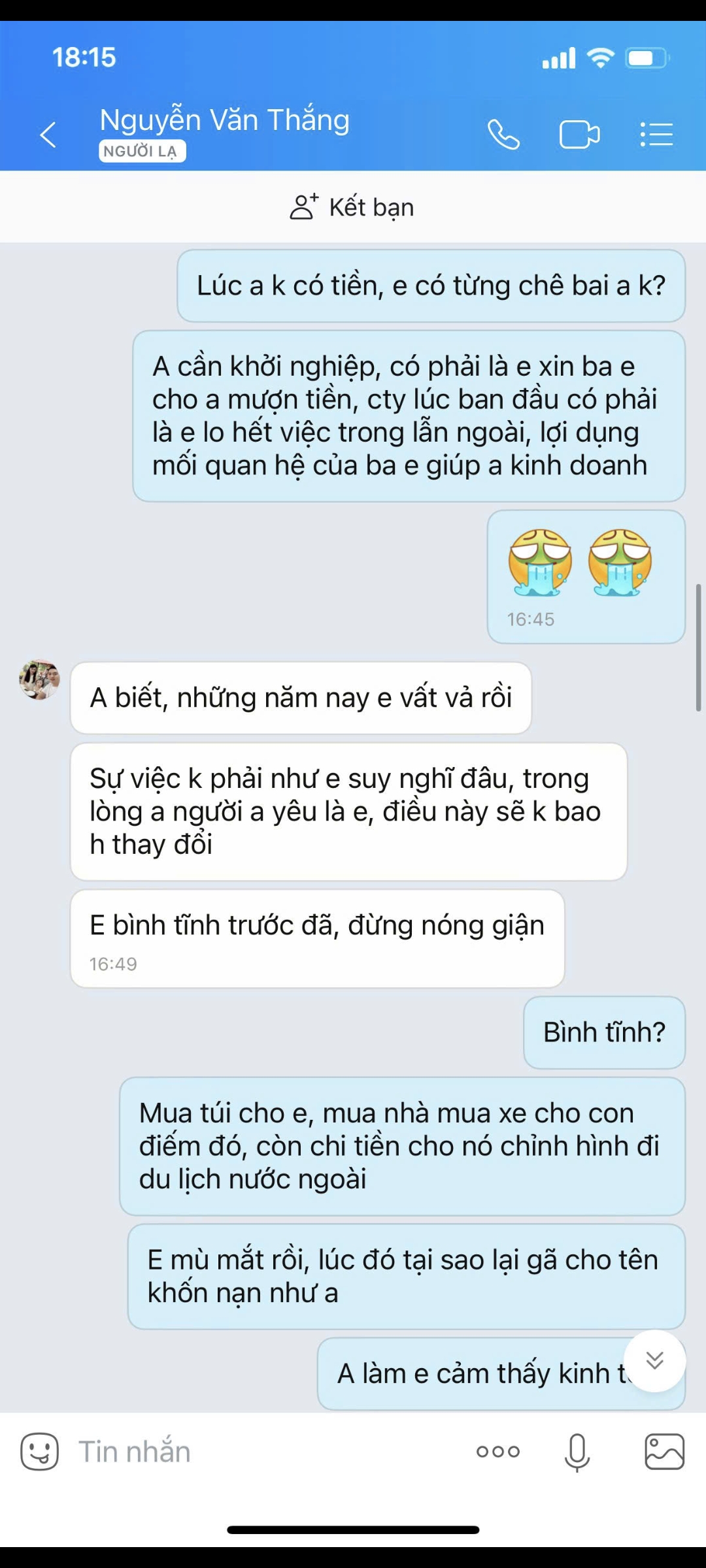Tap the 18:15 clock in the status bar
The width and height of the screenshot is (706, 1568).
point(86,59)
